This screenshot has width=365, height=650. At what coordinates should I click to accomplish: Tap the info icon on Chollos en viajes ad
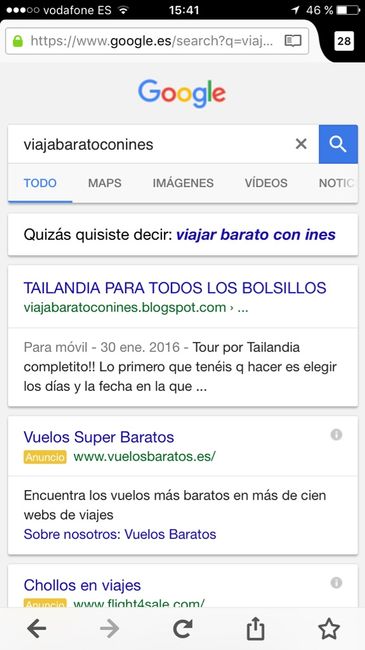(336, 583)
